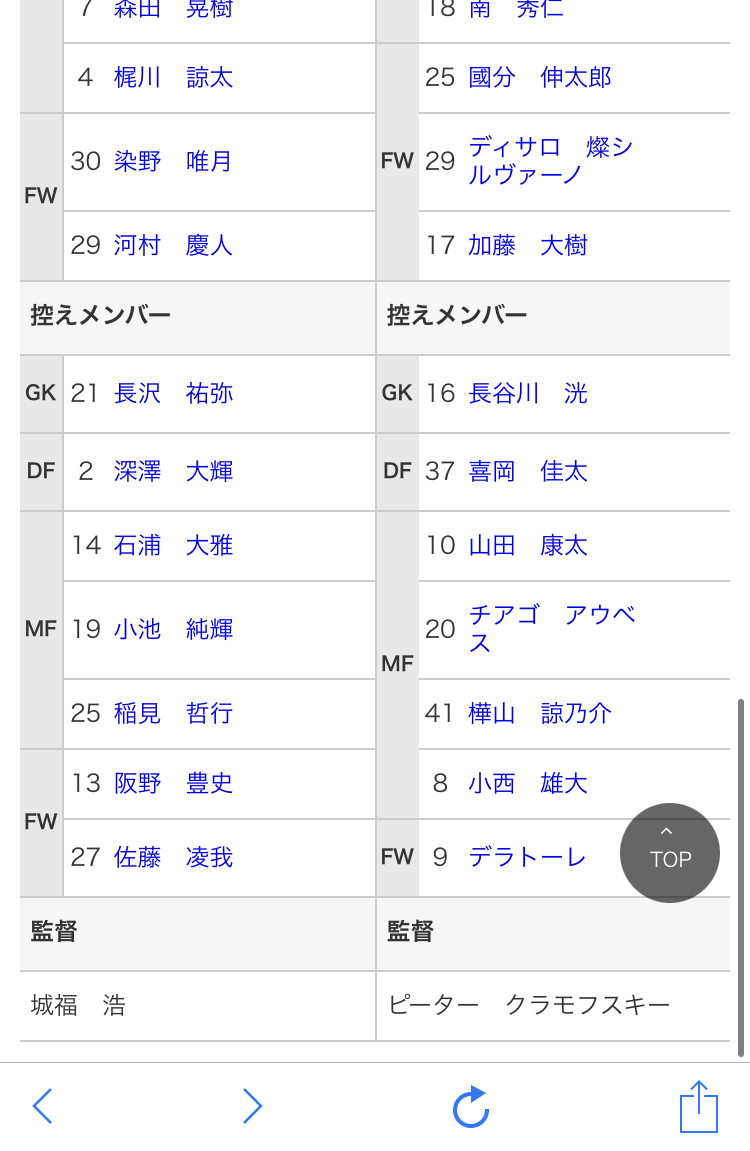Open 深澤 大輝 player page
The width and height of the screenshot is (750, 1151).
click(x=173, y=471)
